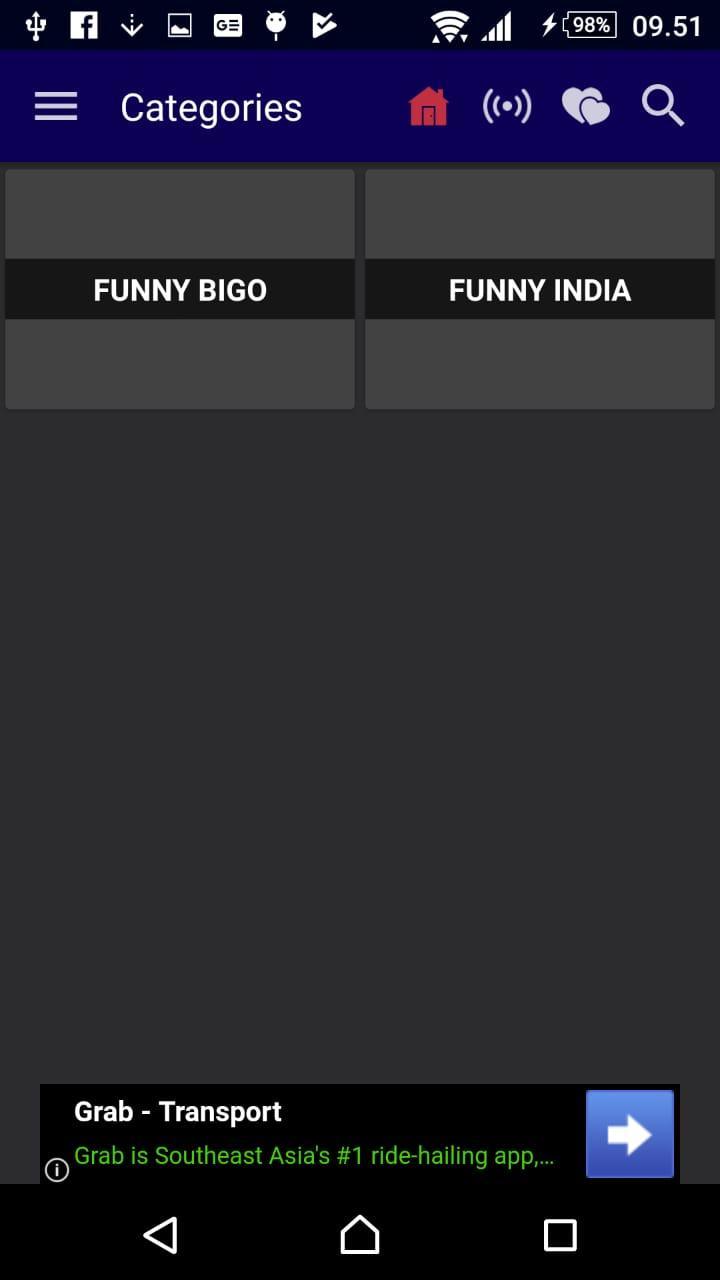Go back using system back button
Image resolution: width=720 pixels, height=1280 pixels.
(x=160, y=1235)
